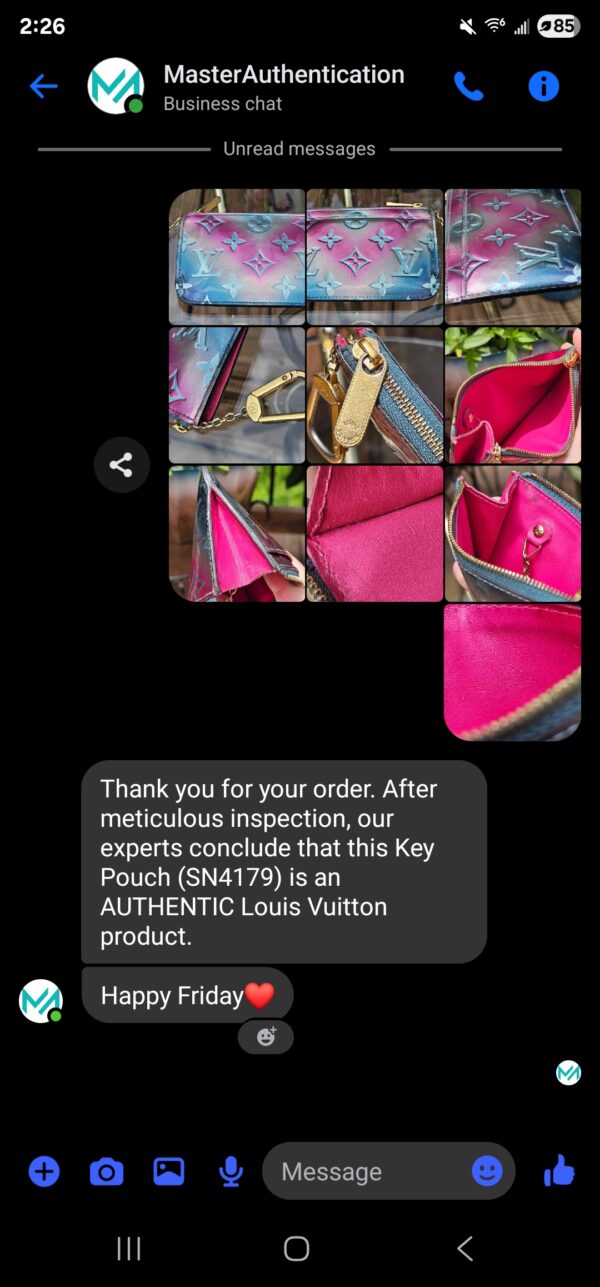The image size is (600, 1287).
Task: View the gold zipper pull photo
Action: pos(374,395)
